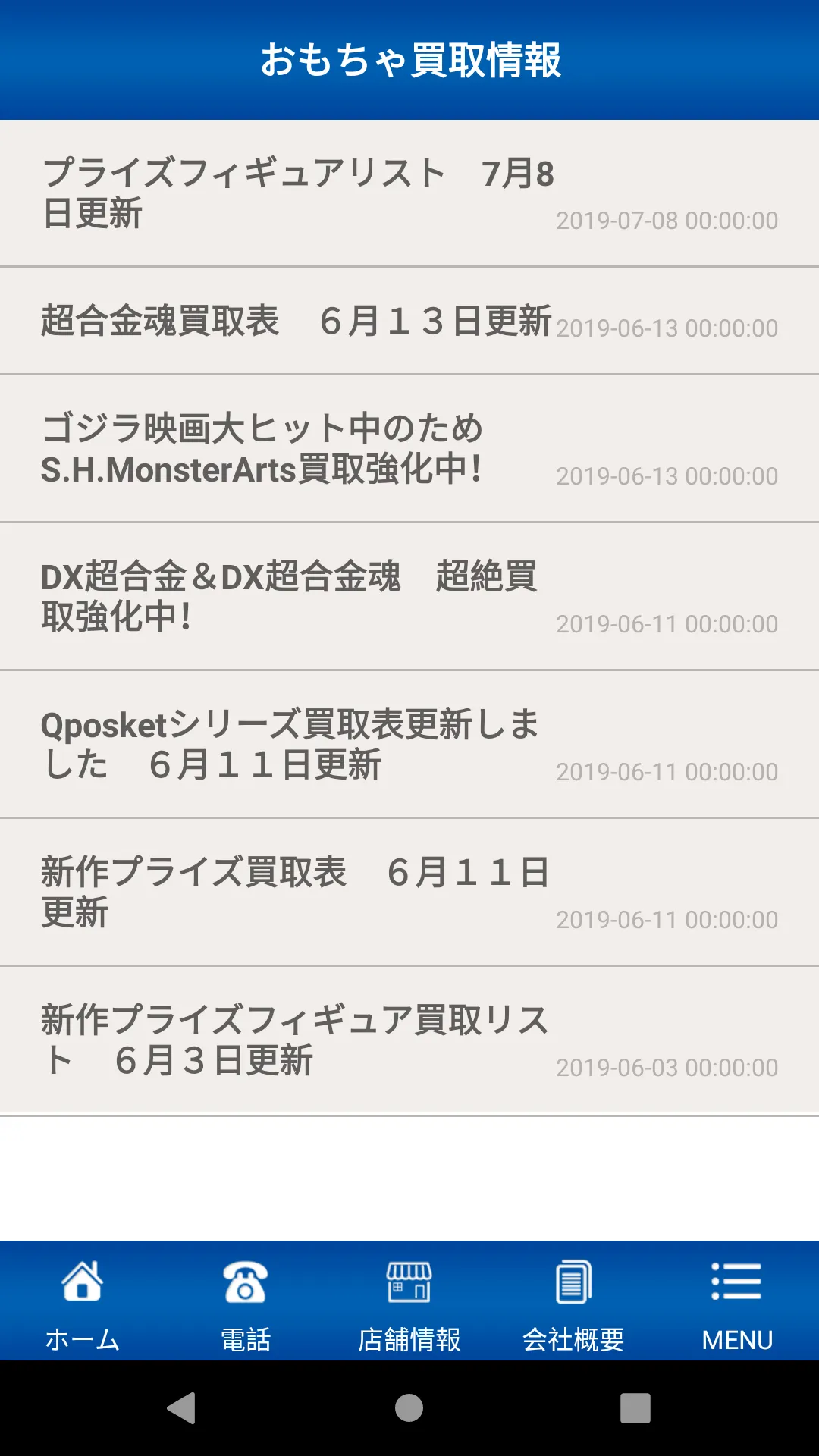Open 新作プライズフィギュア買取リスト 6月3日更新 entry
This screenshot has width=819, height=1456.
pyautogui.click(x=409, y=1040)
